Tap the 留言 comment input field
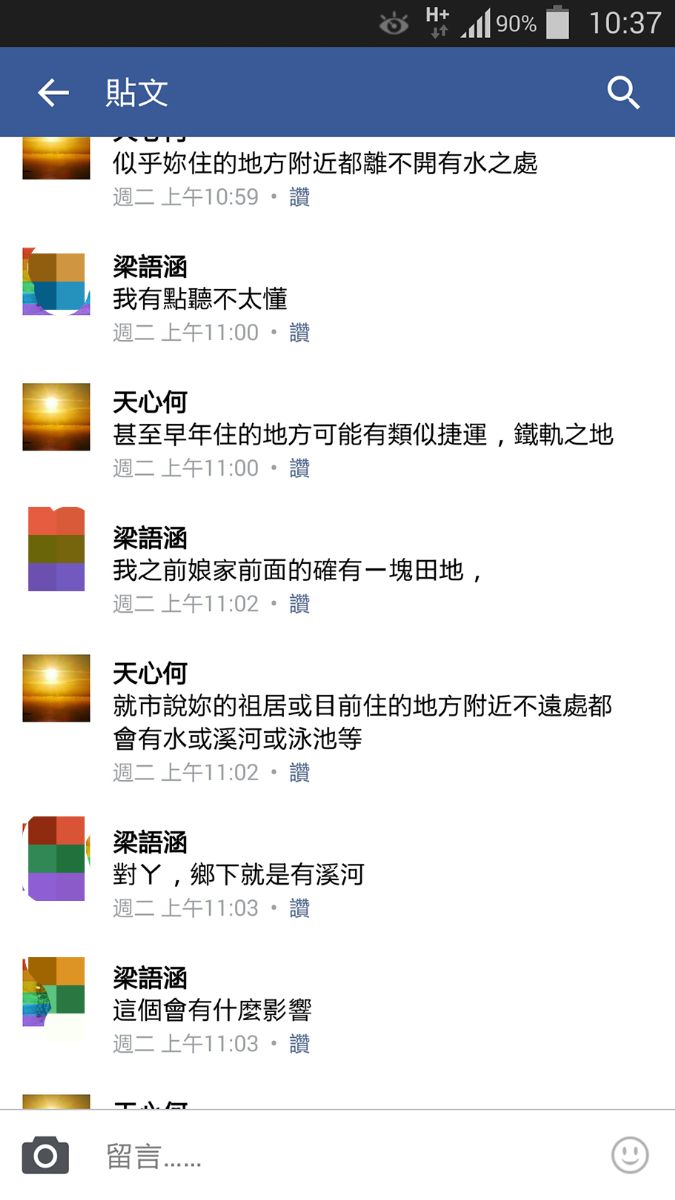Screen dimensions: 675x1200 (x=340, y=1157)
